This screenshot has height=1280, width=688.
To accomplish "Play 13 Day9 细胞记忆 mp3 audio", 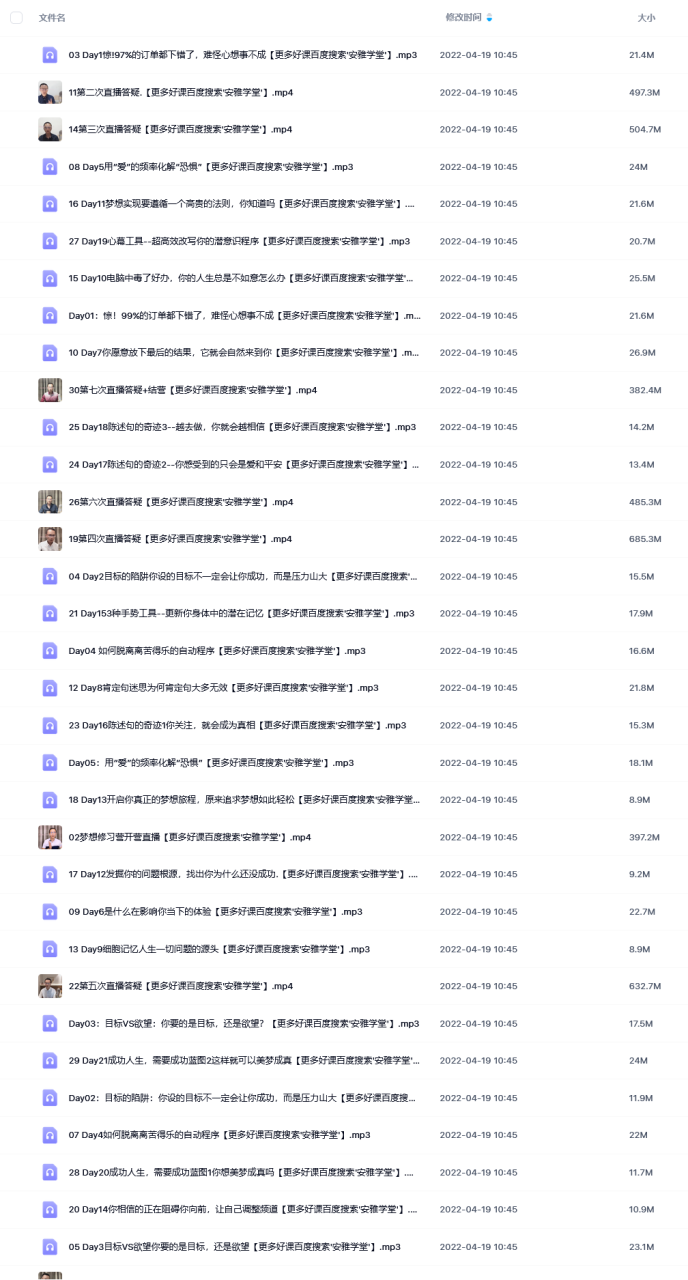I will (219, 949).
